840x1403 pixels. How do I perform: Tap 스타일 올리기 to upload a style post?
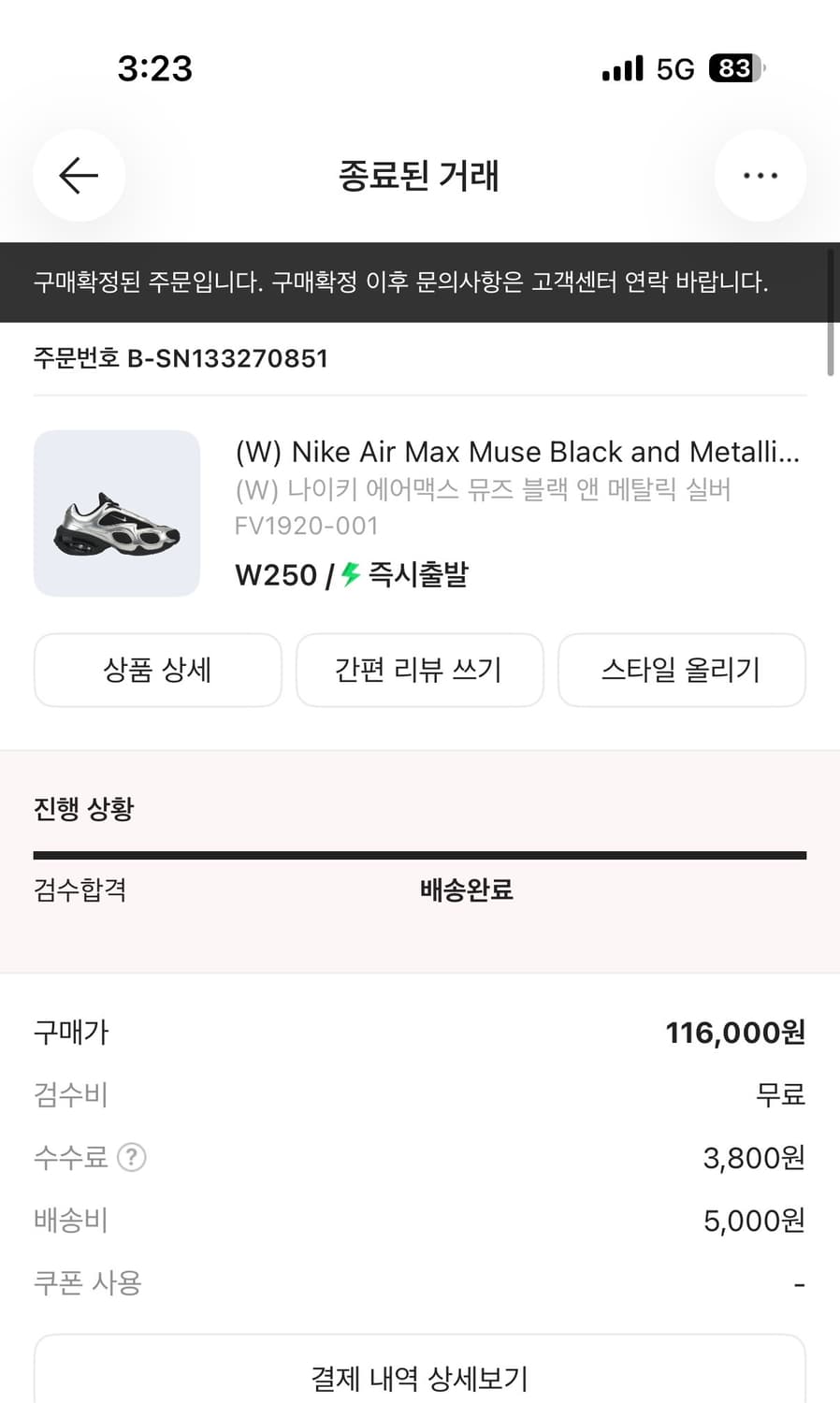click(x=681, y=670)
